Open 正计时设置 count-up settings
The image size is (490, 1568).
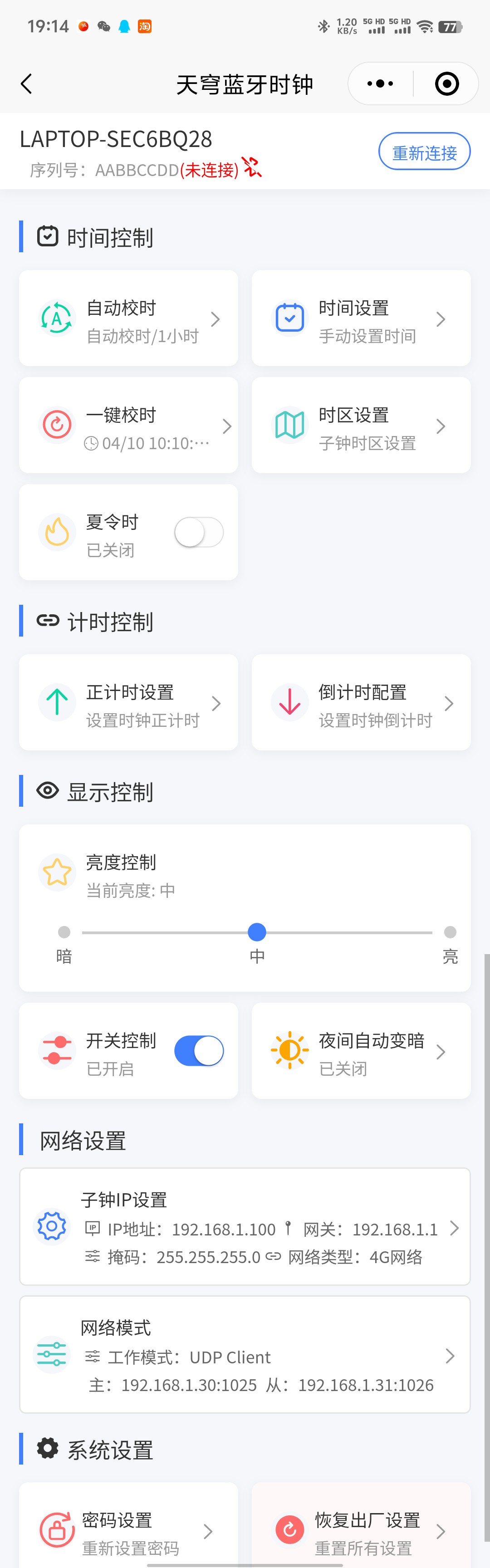click(128, 703)
